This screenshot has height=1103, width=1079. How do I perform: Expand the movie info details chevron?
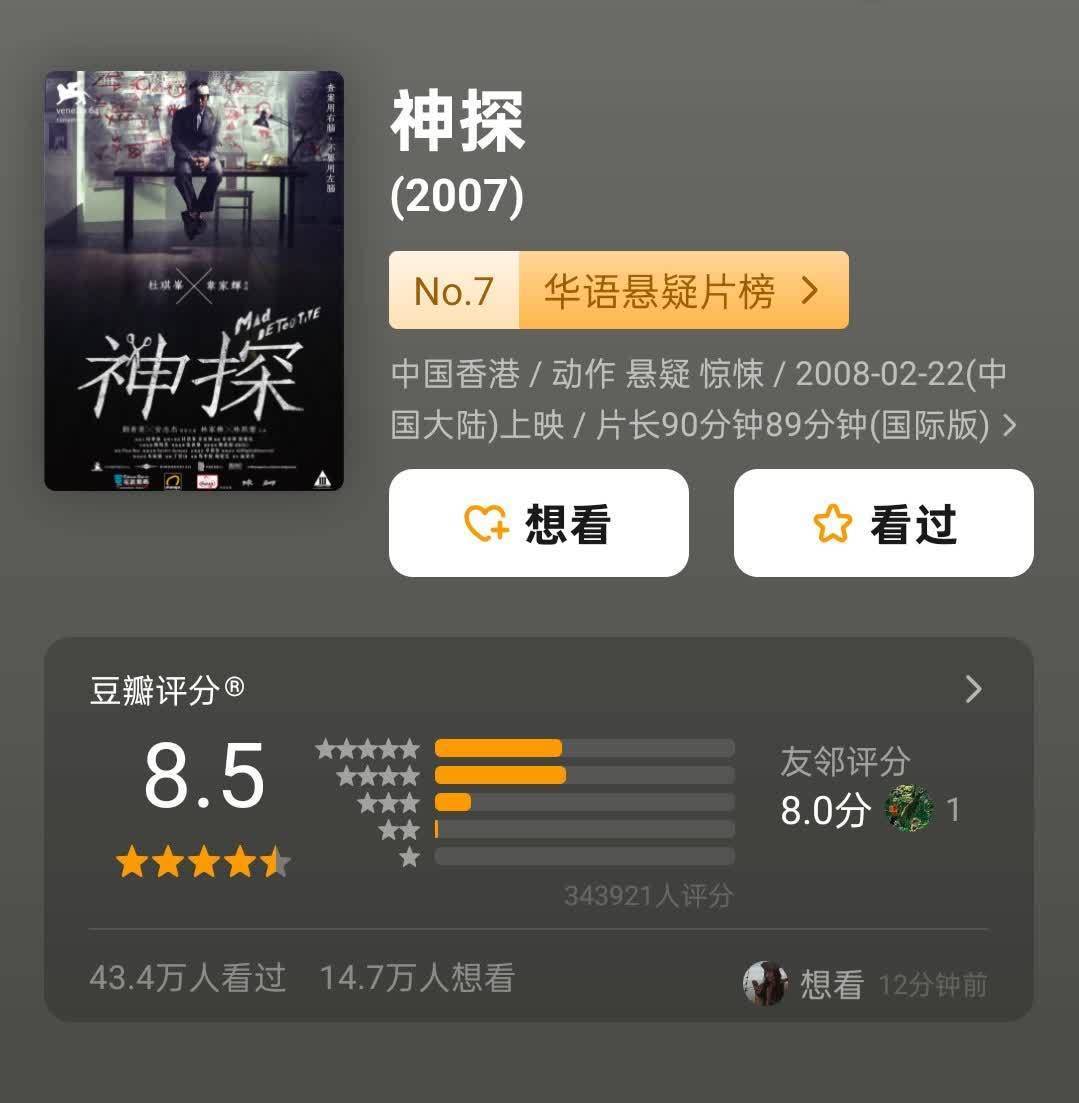point(1009,426)
